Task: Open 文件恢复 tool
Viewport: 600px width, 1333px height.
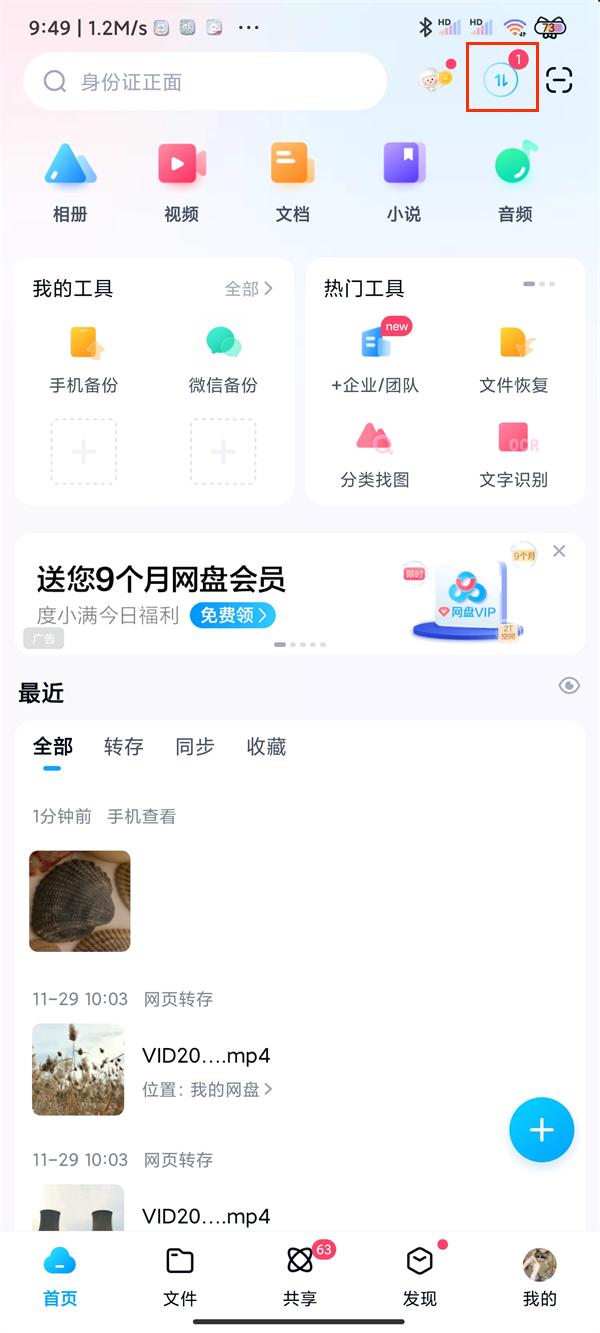Action: click(514, 359)
